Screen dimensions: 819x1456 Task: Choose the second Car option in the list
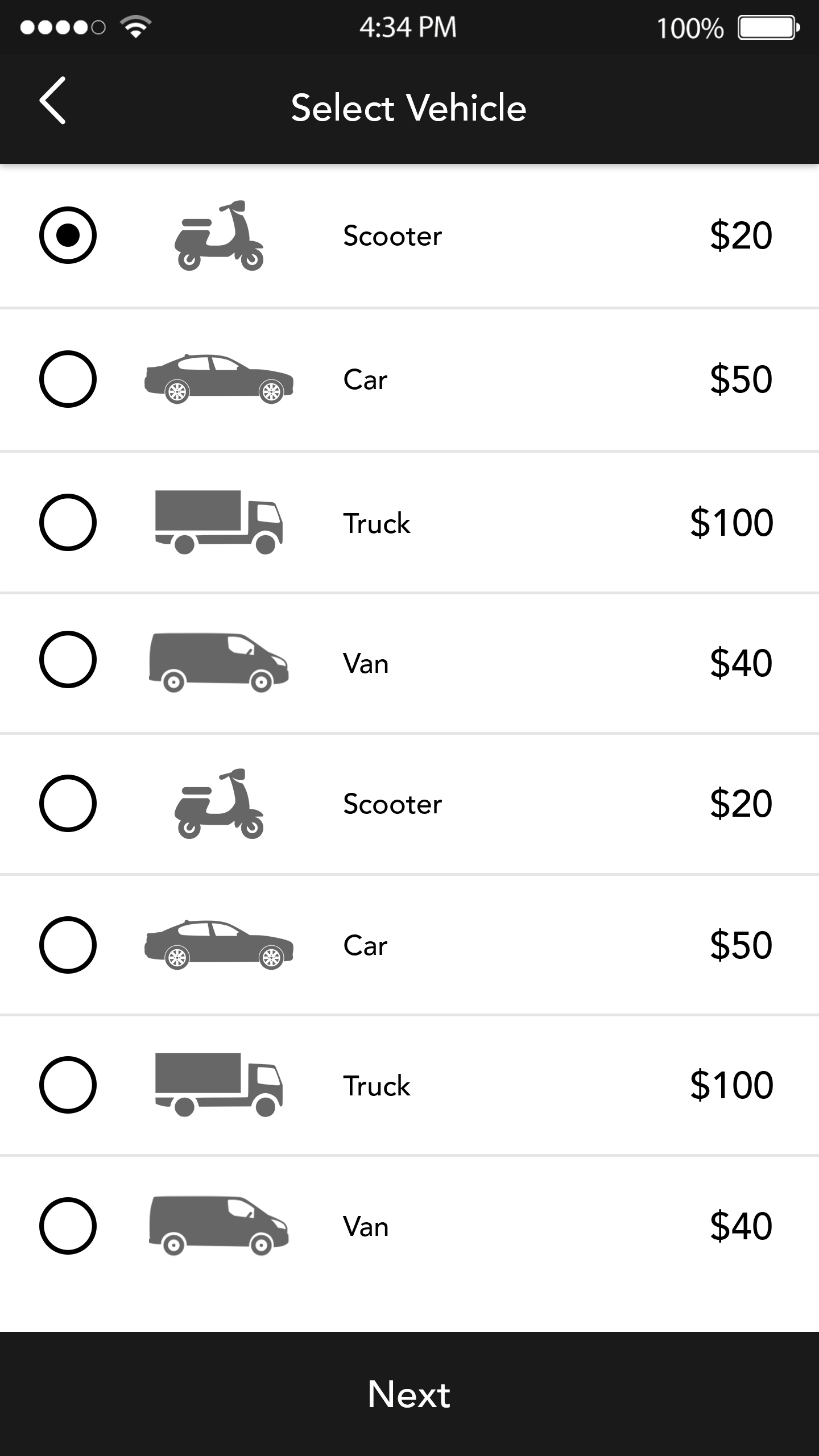(x=68, y=945)
